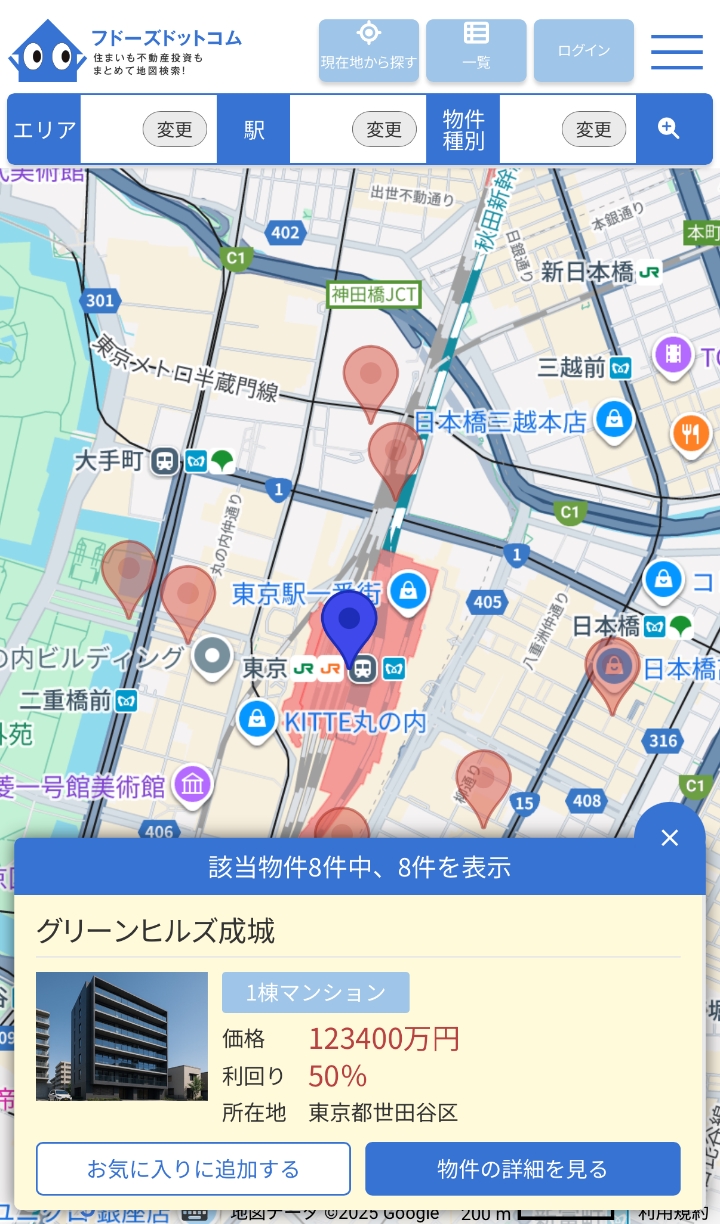This screenshot has height=1224, width=720.
Task: Change the 物件種別 filter
Action: point(594,129)
